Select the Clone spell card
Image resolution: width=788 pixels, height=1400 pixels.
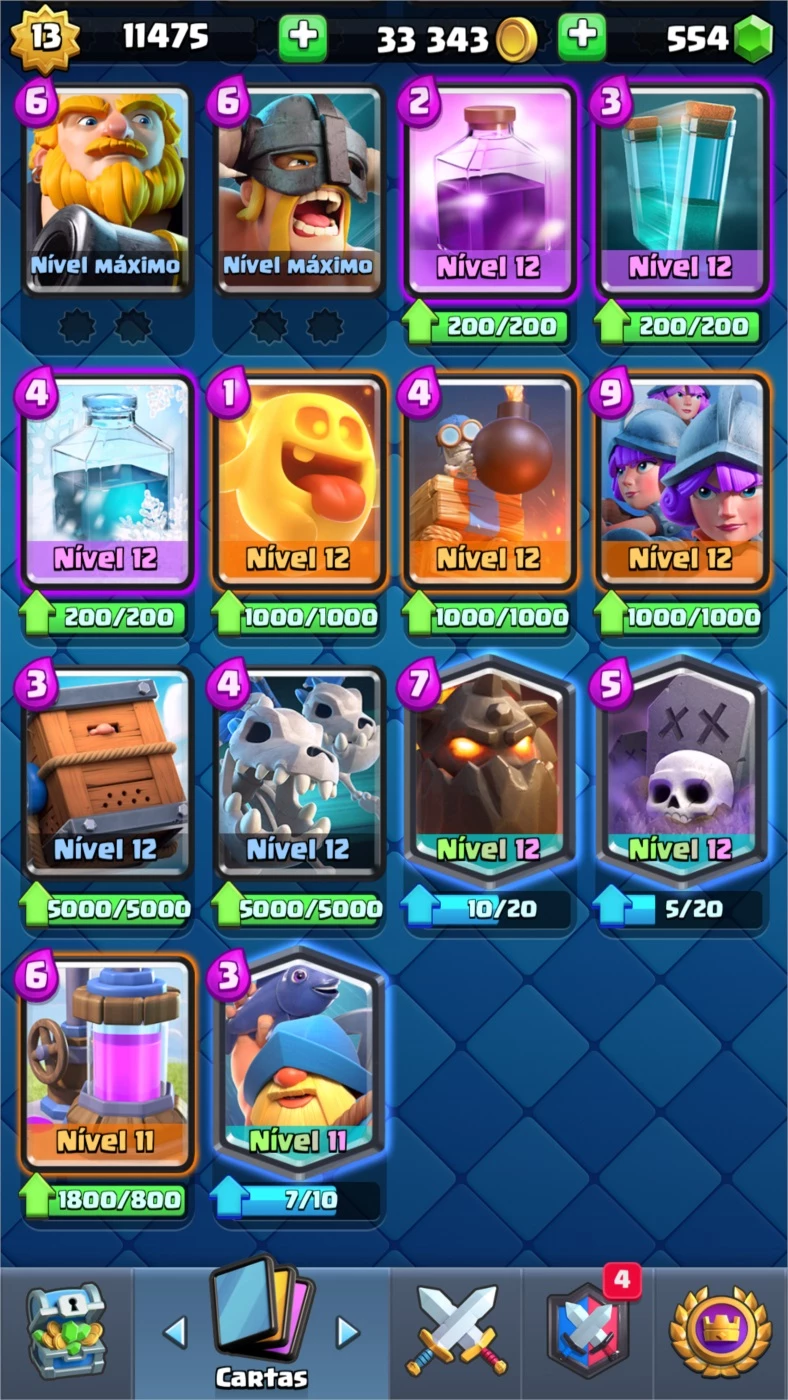(682, 190)
